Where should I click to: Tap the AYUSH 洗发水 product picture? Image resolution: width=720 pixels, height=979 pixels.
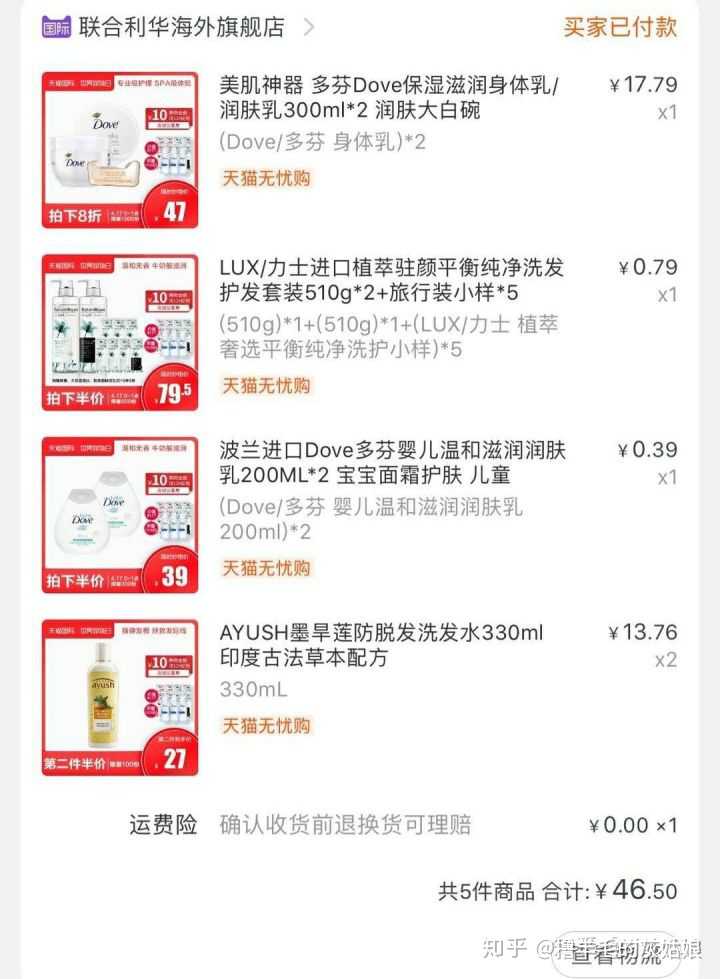pos(120,698)
